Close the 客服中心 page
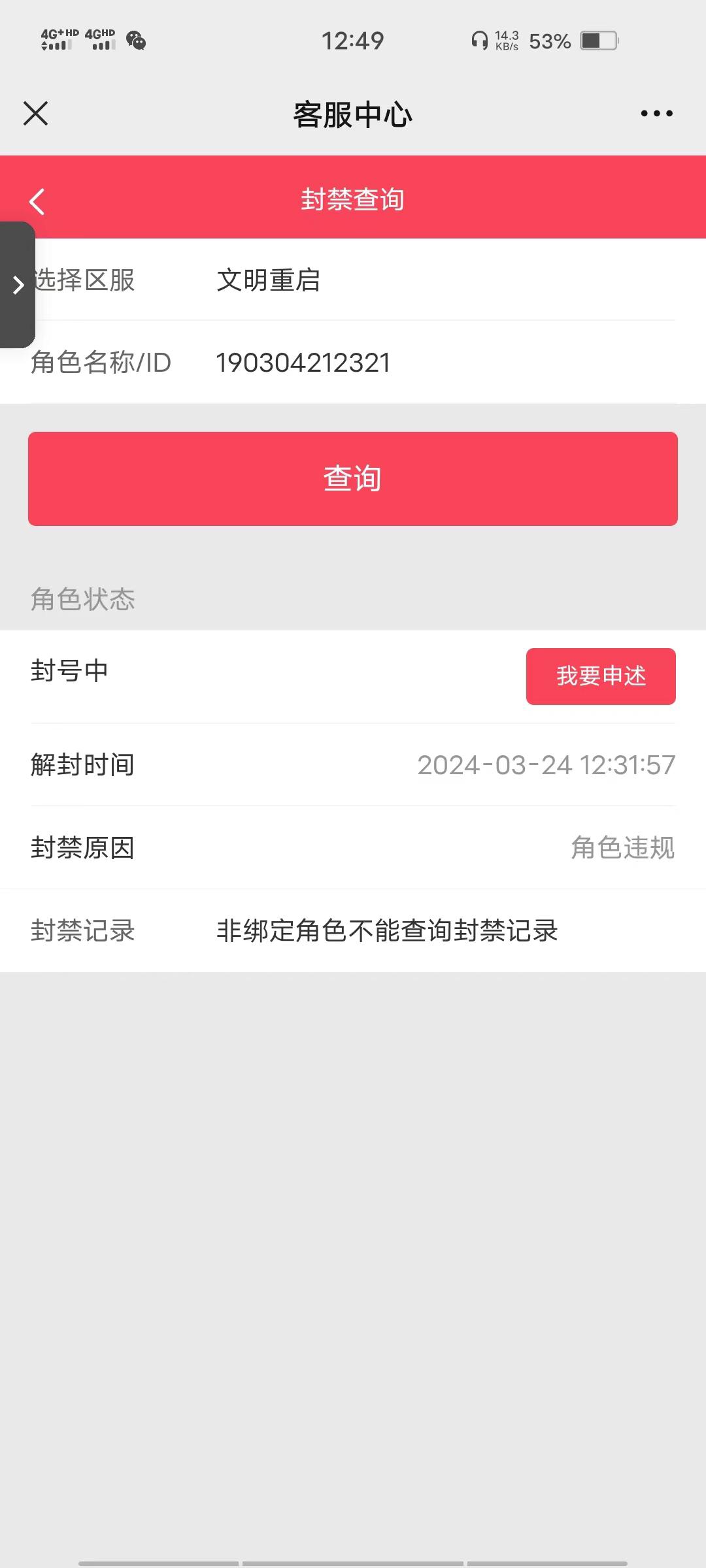This screenshot has width=706, height=1568. pos(35,113)
